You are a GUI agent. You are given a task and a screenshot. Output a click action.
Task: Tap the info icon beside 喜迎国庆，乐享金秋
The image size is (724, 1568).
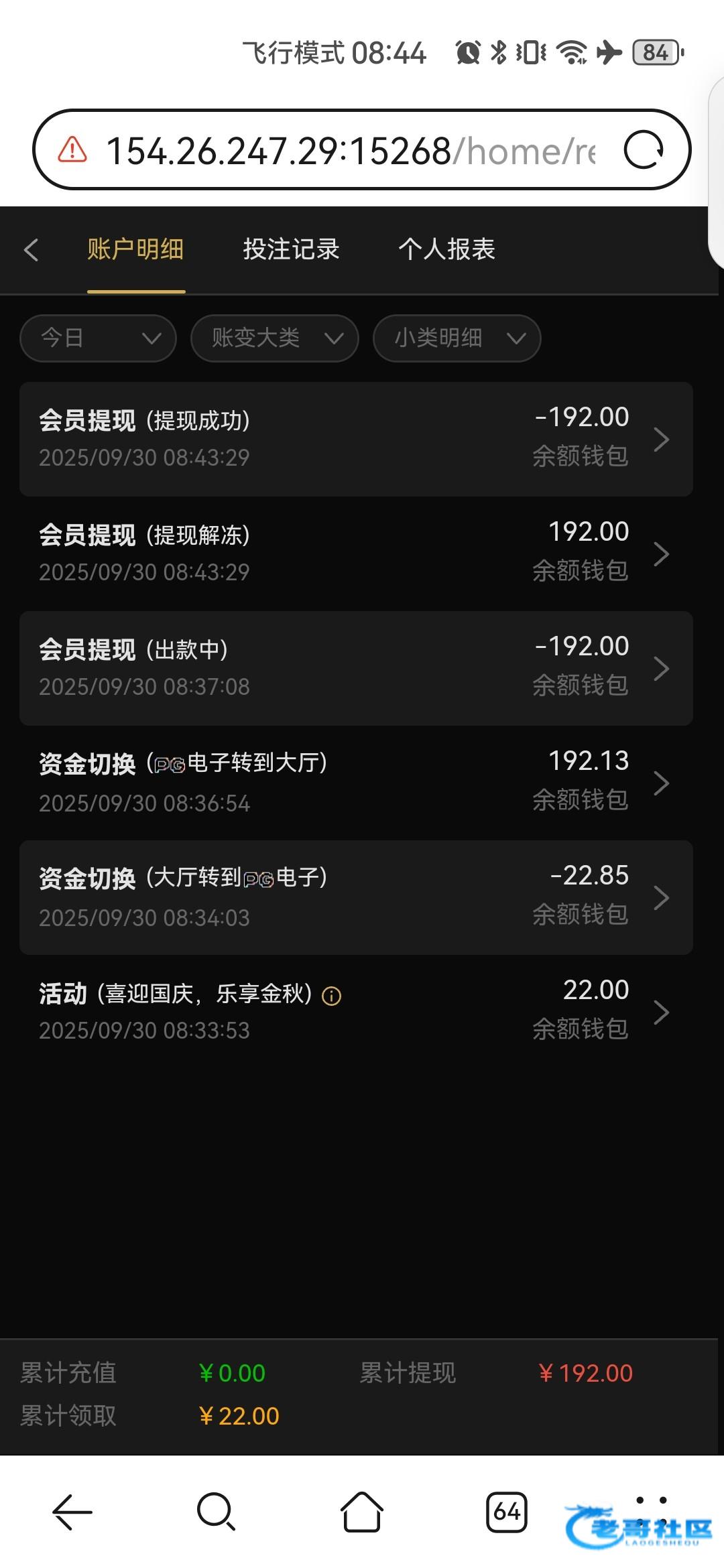tap(332, 996)
